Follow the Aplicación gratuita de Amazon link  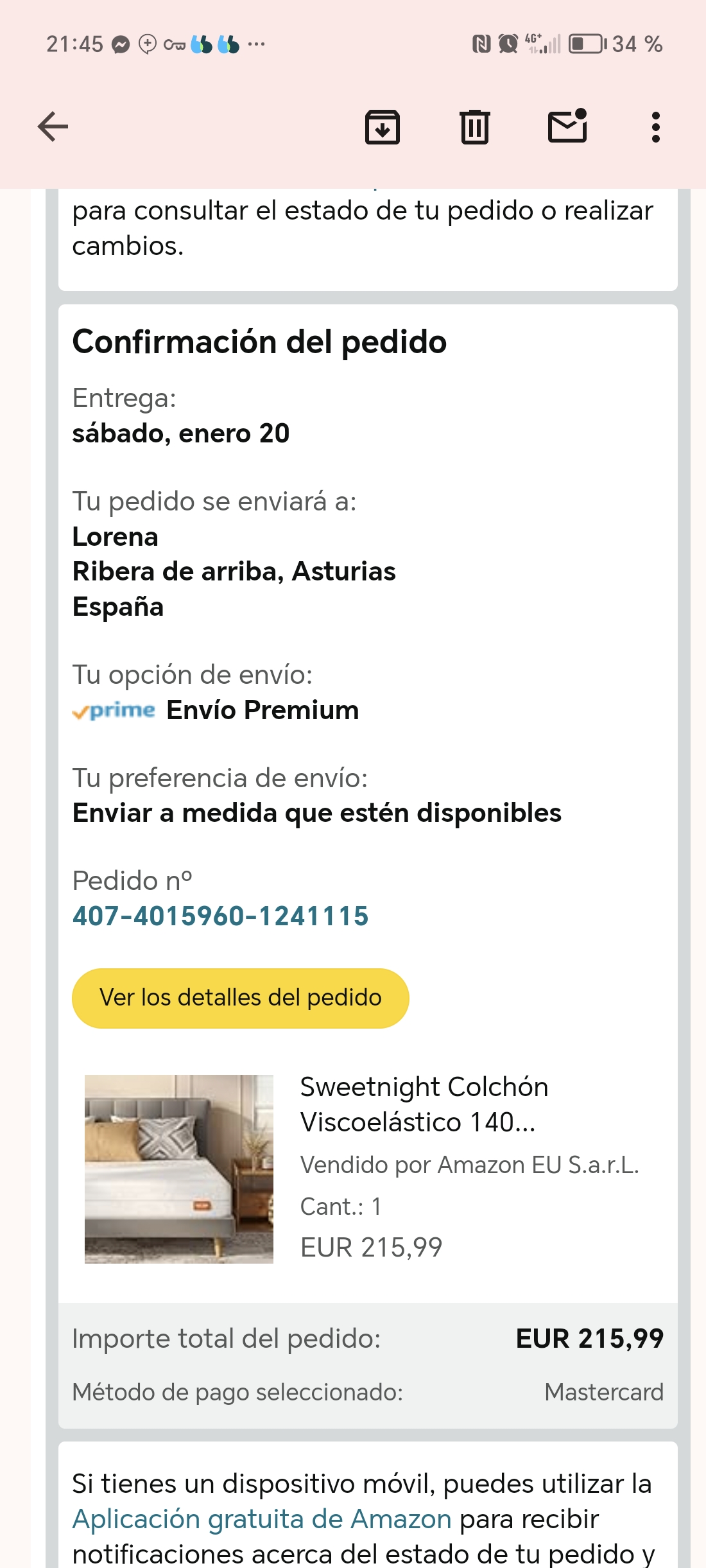(262, 1519)
